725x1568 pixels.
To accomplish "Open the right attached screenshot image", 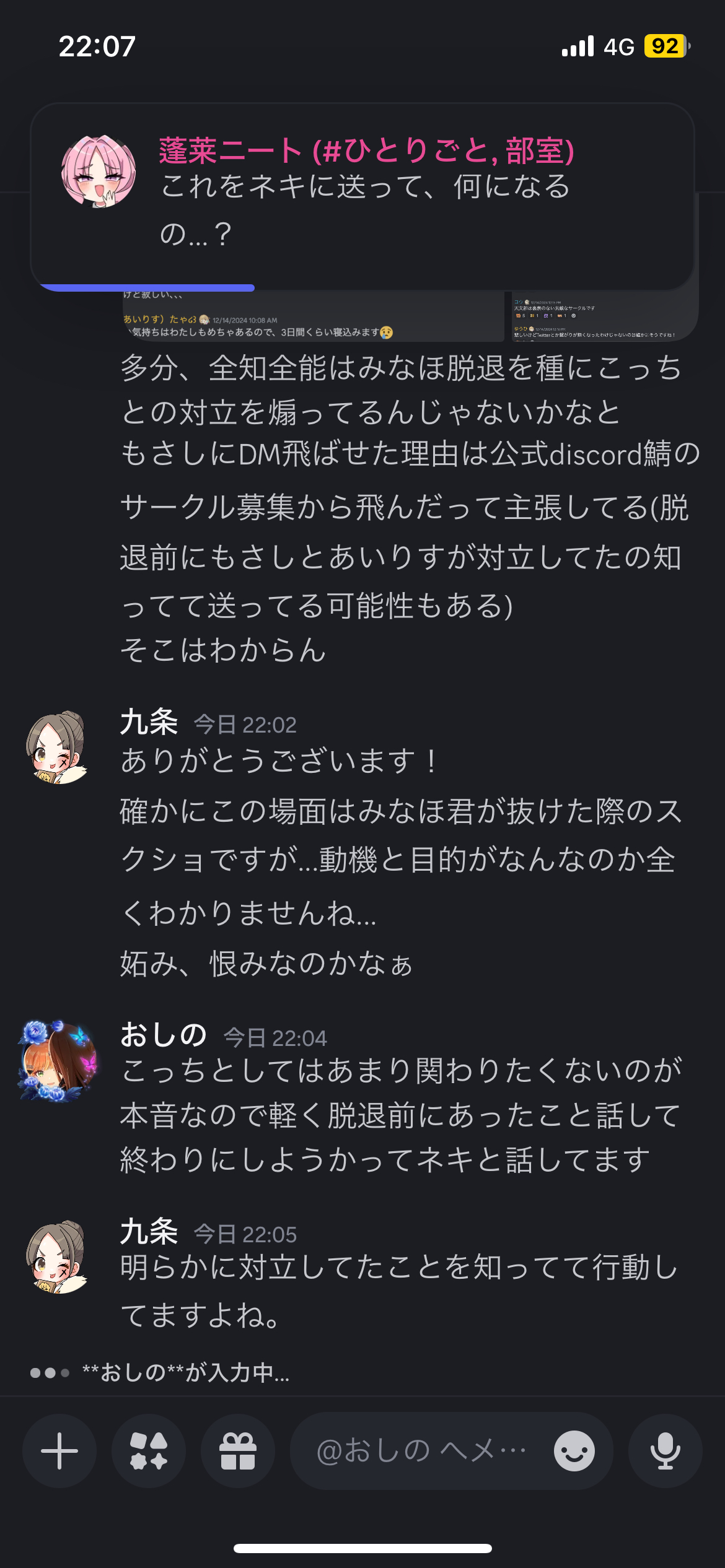I will (x=604, y=316).
